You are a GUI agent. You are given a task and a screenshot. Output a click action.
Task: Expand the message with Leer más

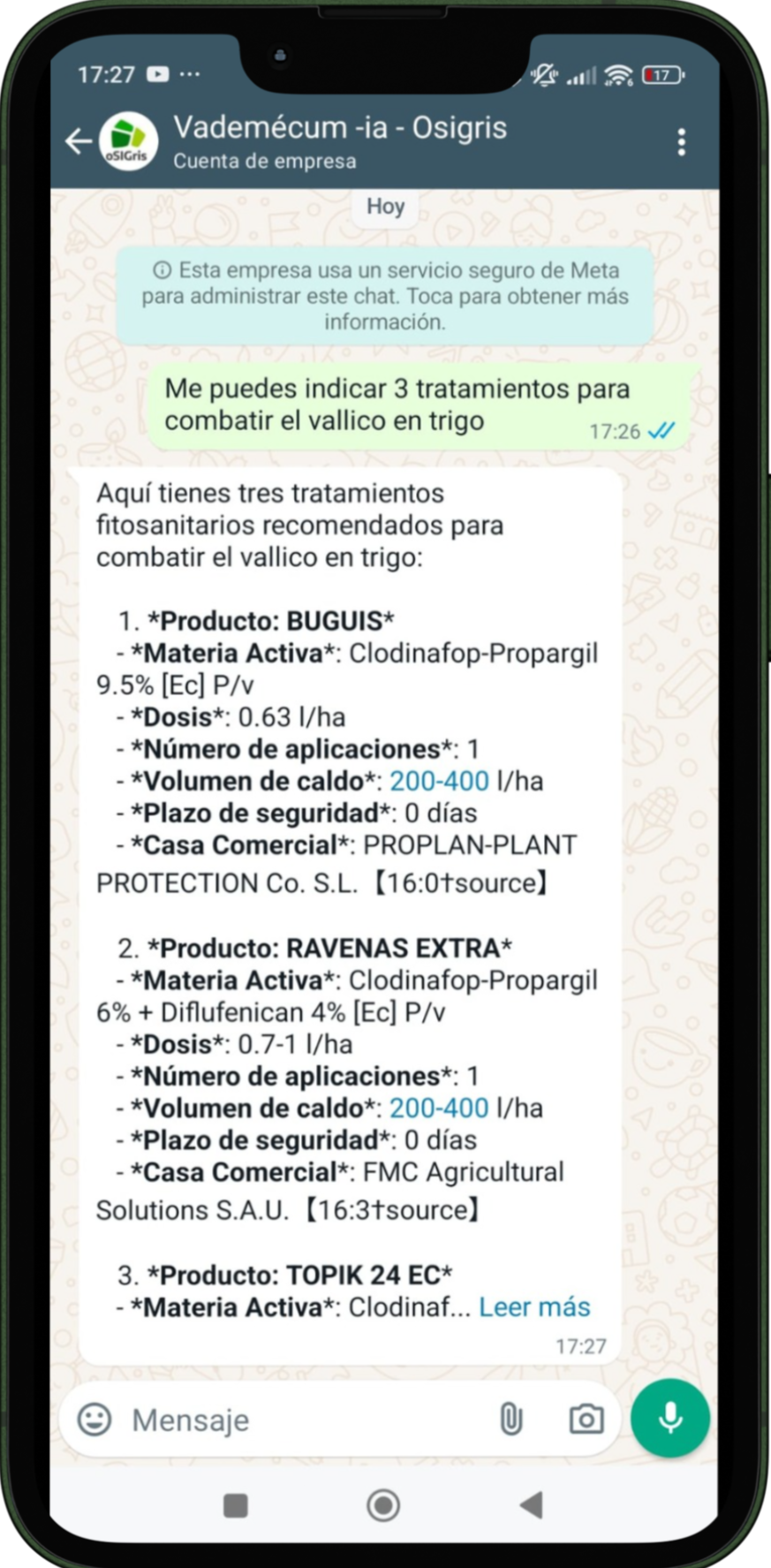(533, 1307)
